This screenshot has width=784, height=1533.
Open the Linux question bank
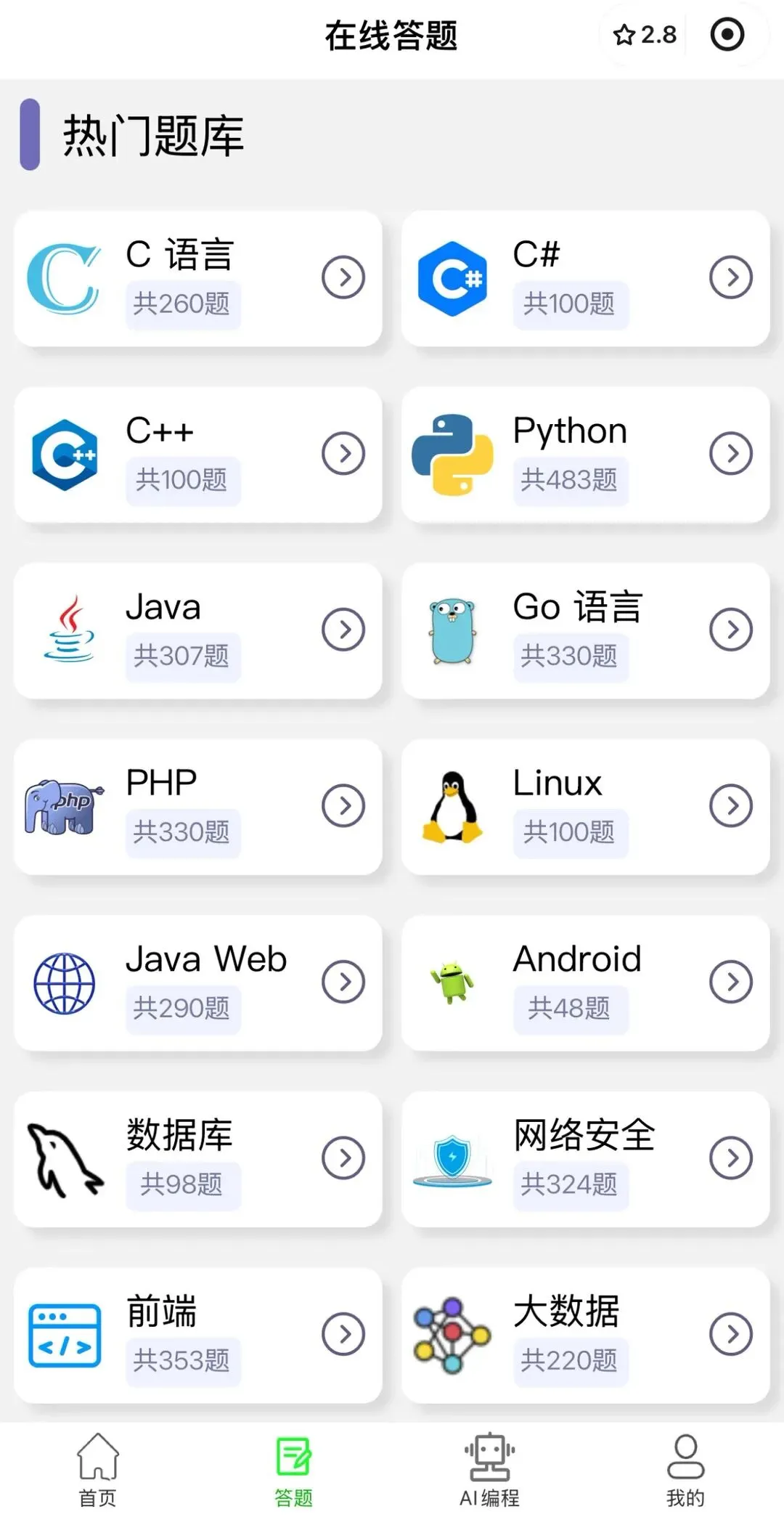[585, 807]
